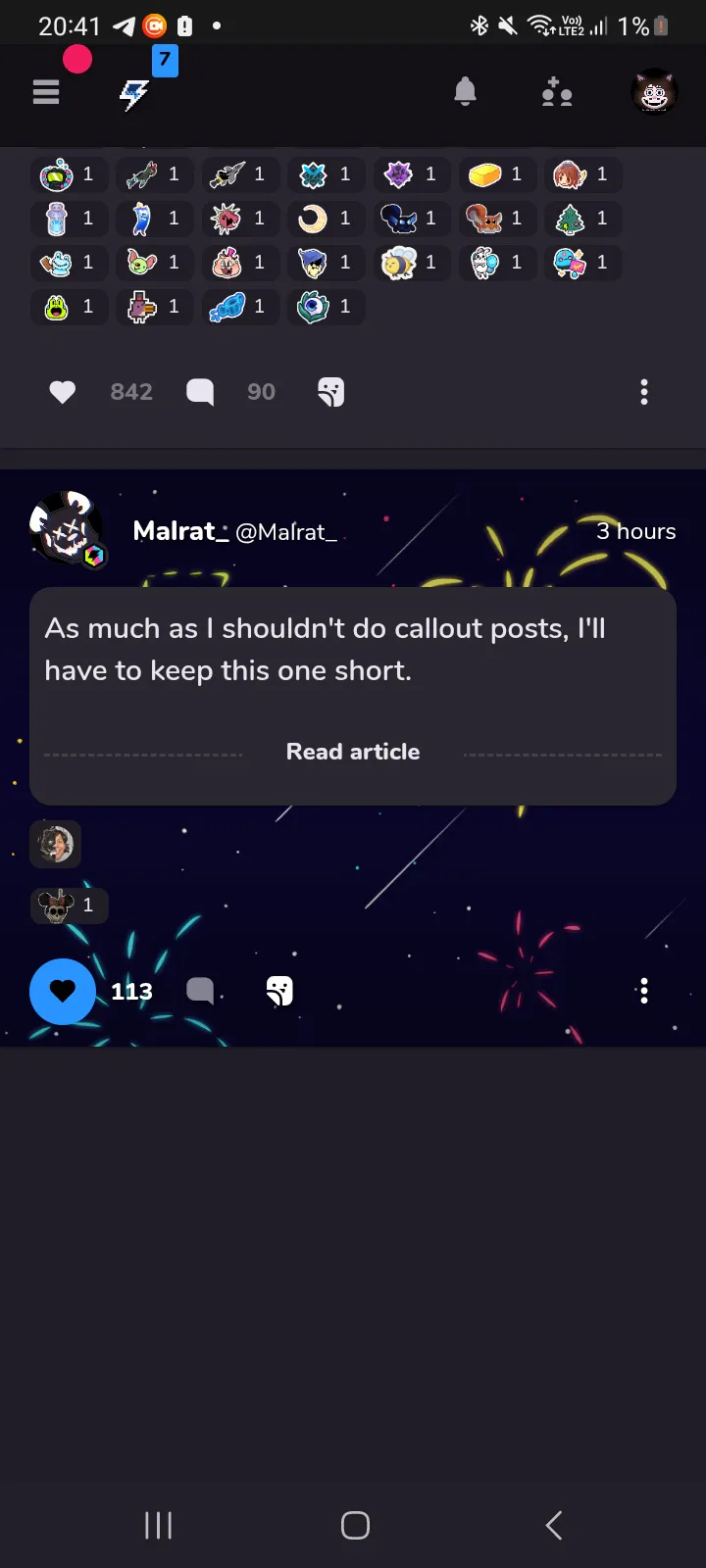Viewport: 706px width, 1568px height.
Task: Open the lightning bolt feed with 7 badge
Action: tap(134, 94)
